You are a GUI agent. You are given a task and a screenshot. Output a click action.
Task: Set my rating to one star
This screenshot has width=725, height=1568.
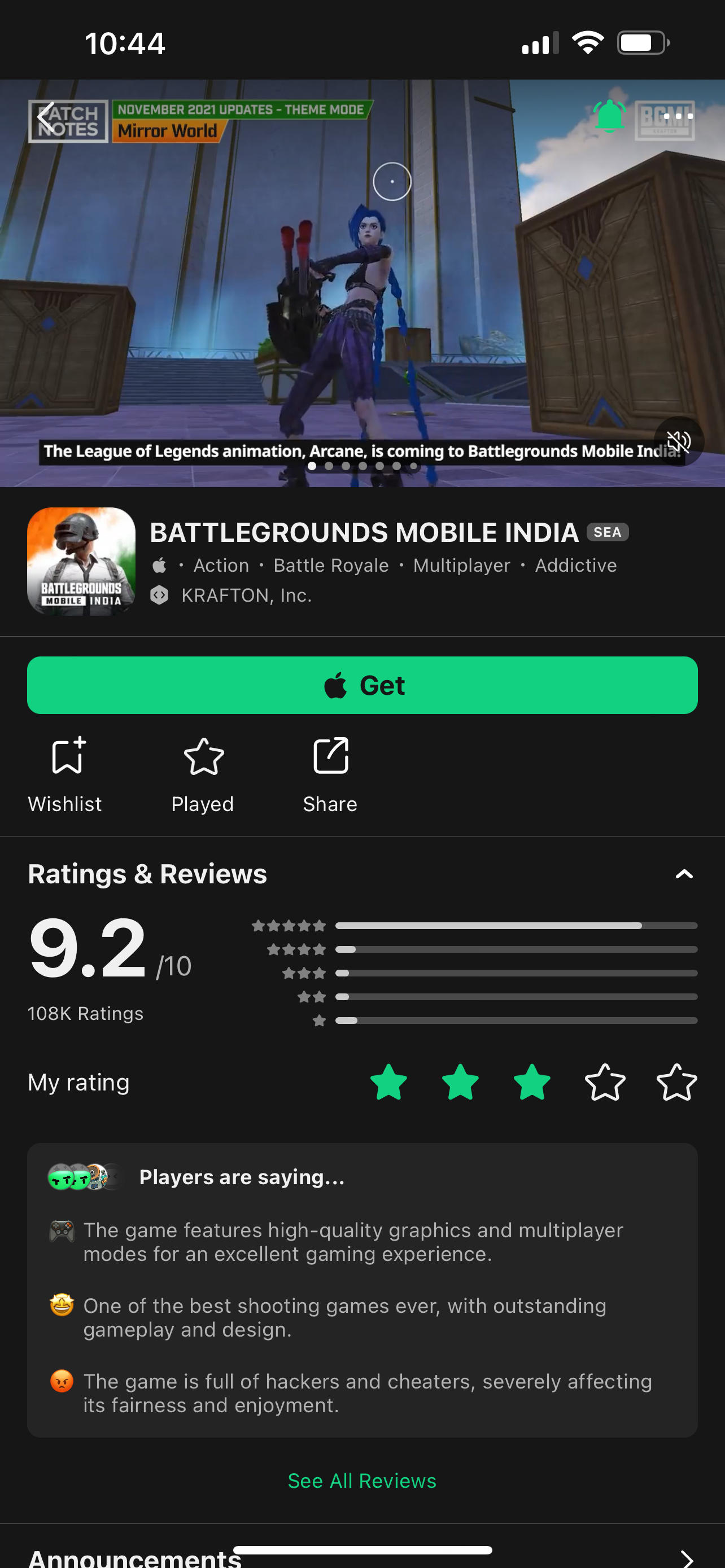pos(388,1082)
